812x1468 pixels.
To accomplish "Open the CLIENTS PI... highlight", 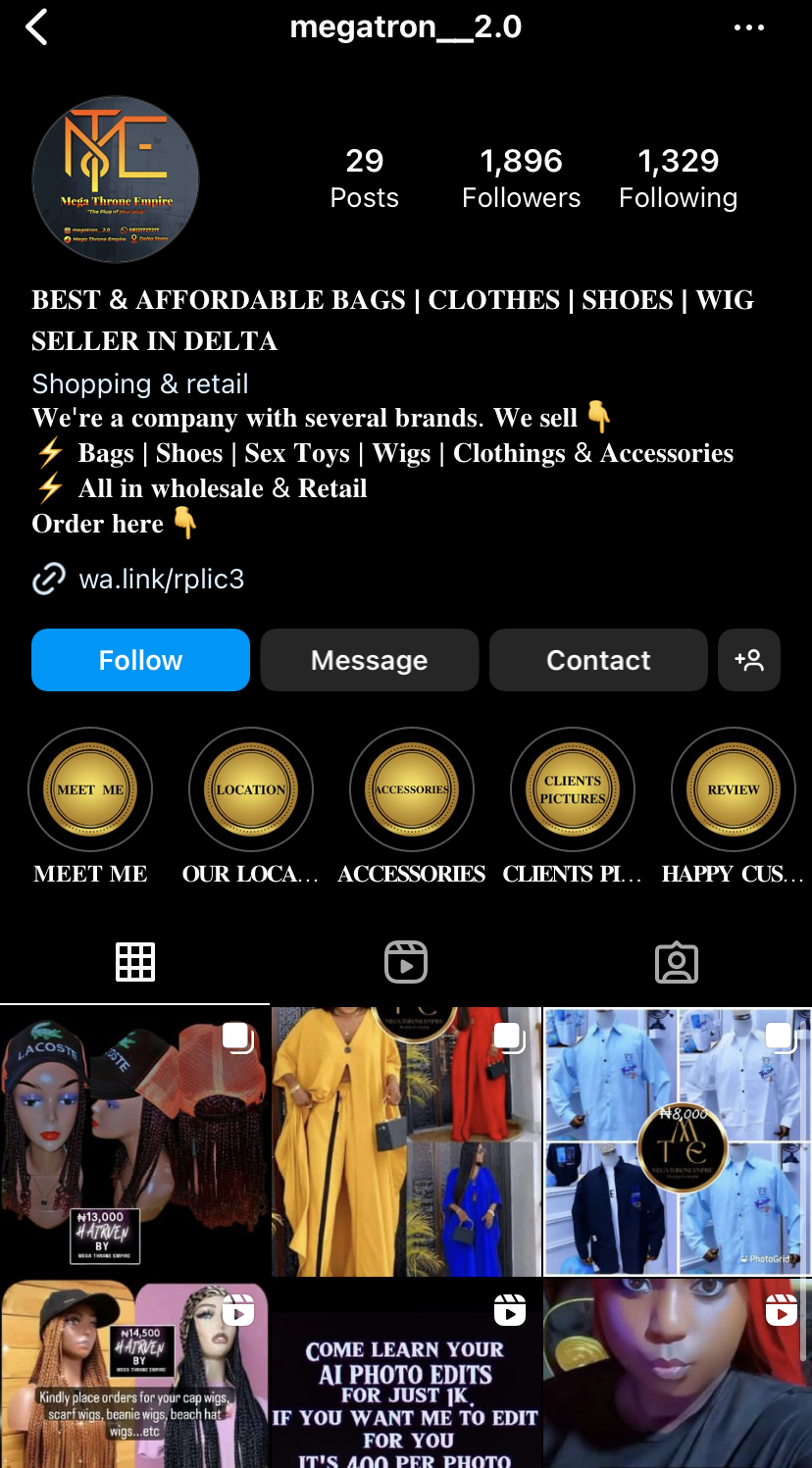I will [x=573, y=789].
